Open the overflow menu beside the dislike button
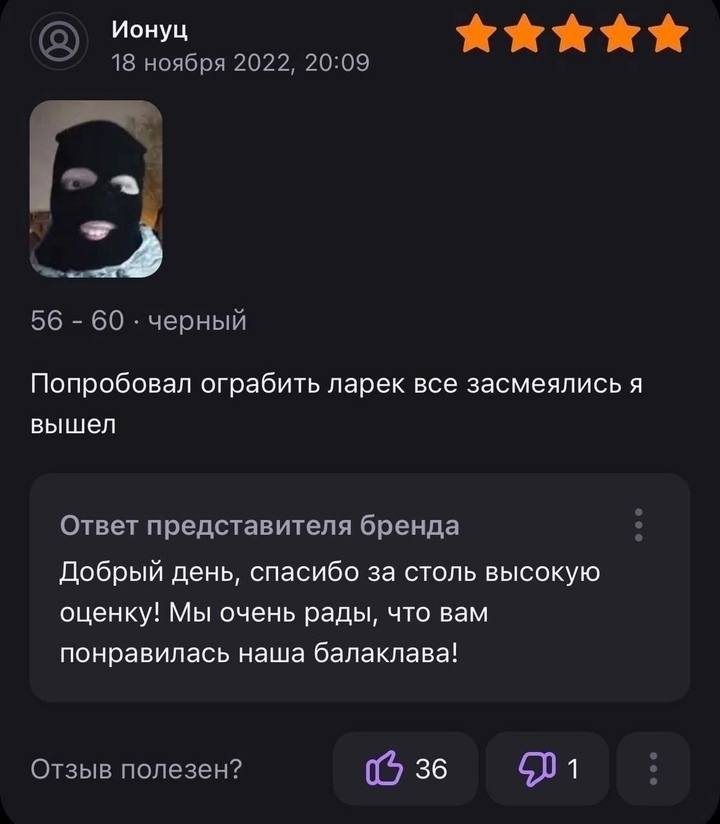This screenshot has height=824, width=720. tap(653, 768)
